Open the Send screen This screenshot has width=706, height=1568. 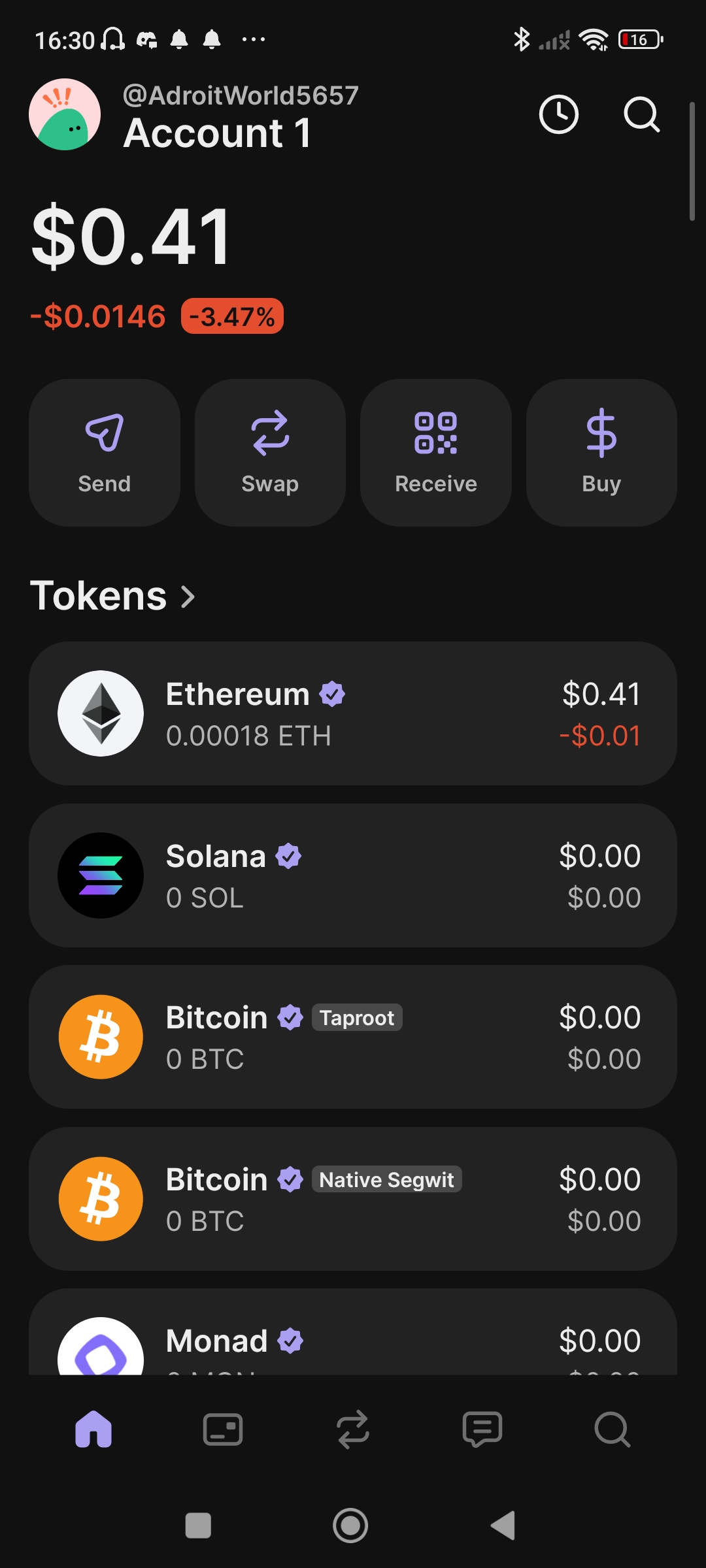click(x=104, y=451)
